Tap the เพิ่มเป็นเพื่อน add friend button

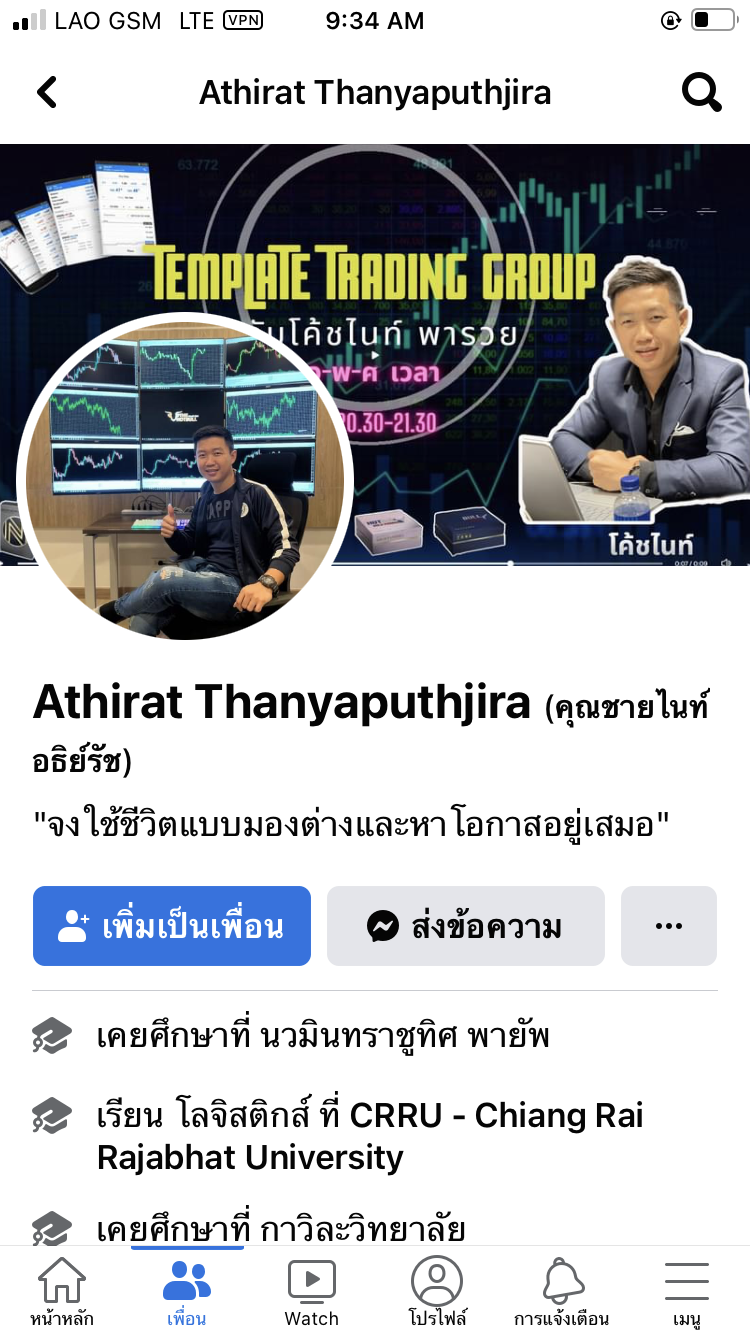click(x=172, y=926)
